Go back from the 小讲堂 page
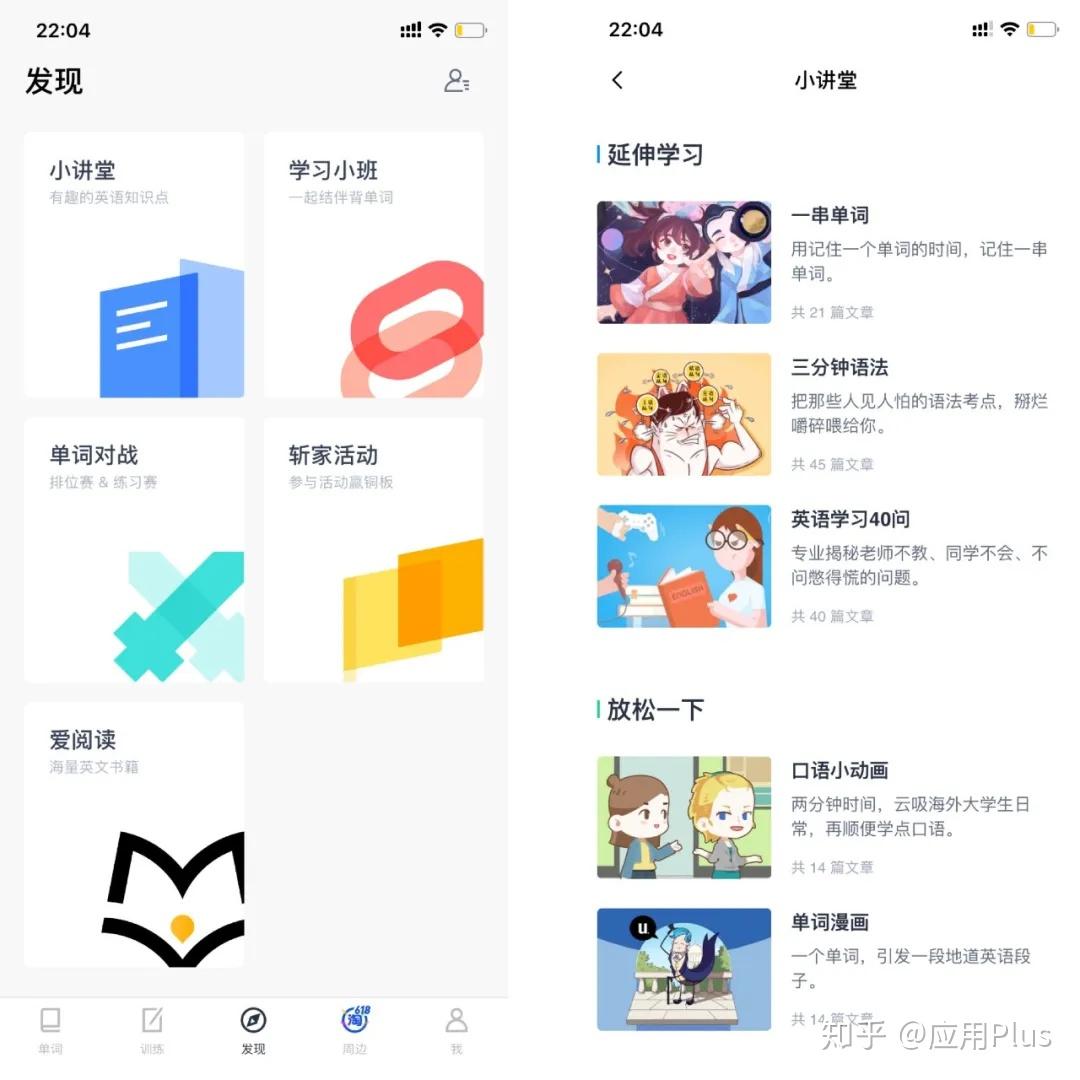 [x=618, y=81]
